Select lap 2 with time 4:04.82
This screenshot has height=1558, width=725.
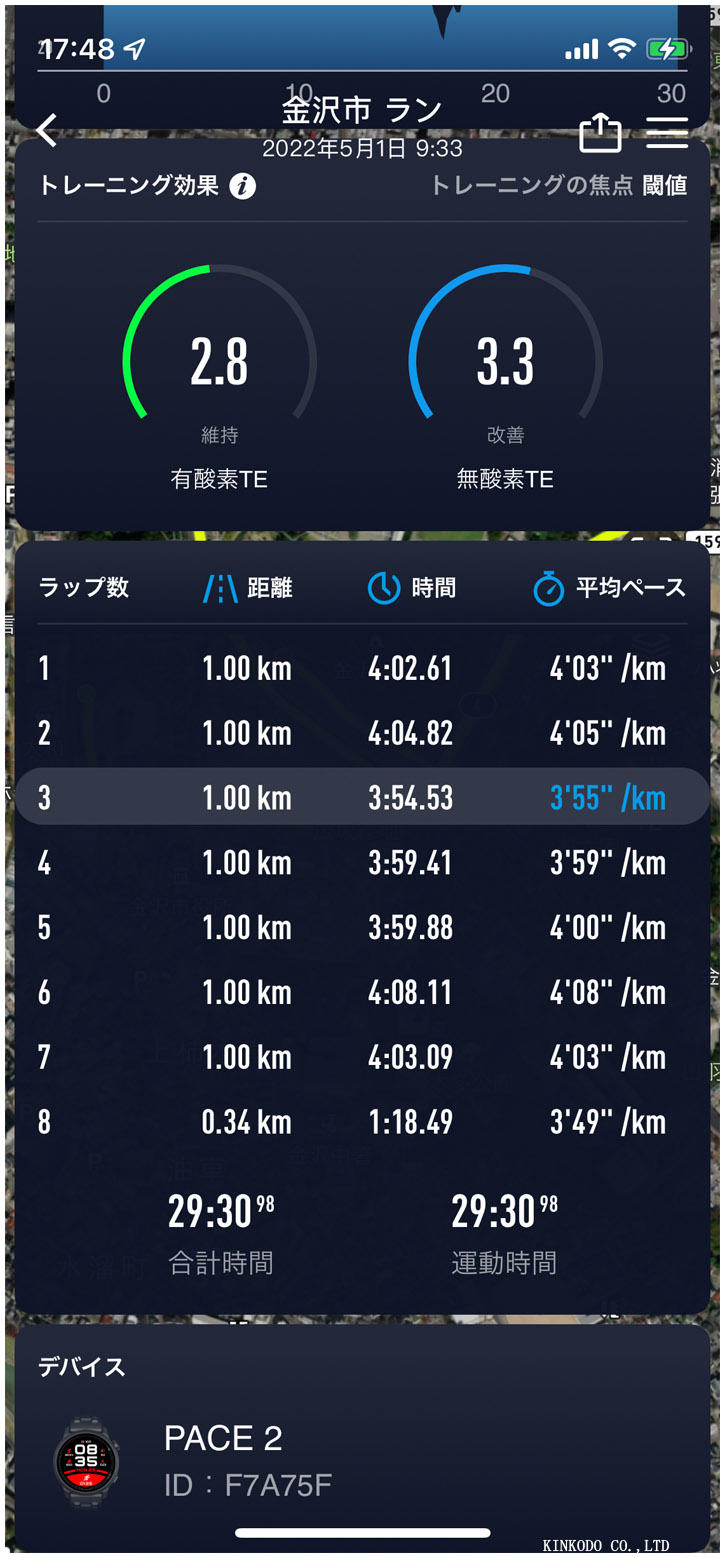coord(362,733)
